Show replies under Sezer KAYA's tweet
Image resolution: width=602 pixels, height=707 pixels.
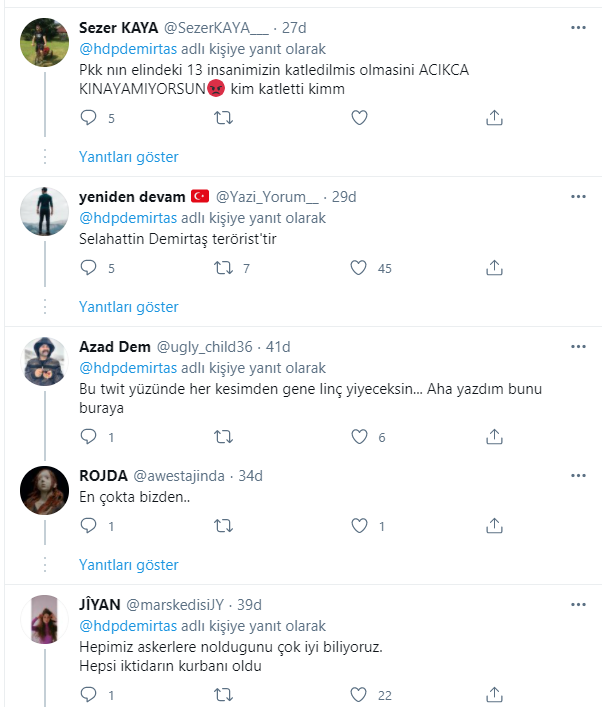[x=128, y=157]
